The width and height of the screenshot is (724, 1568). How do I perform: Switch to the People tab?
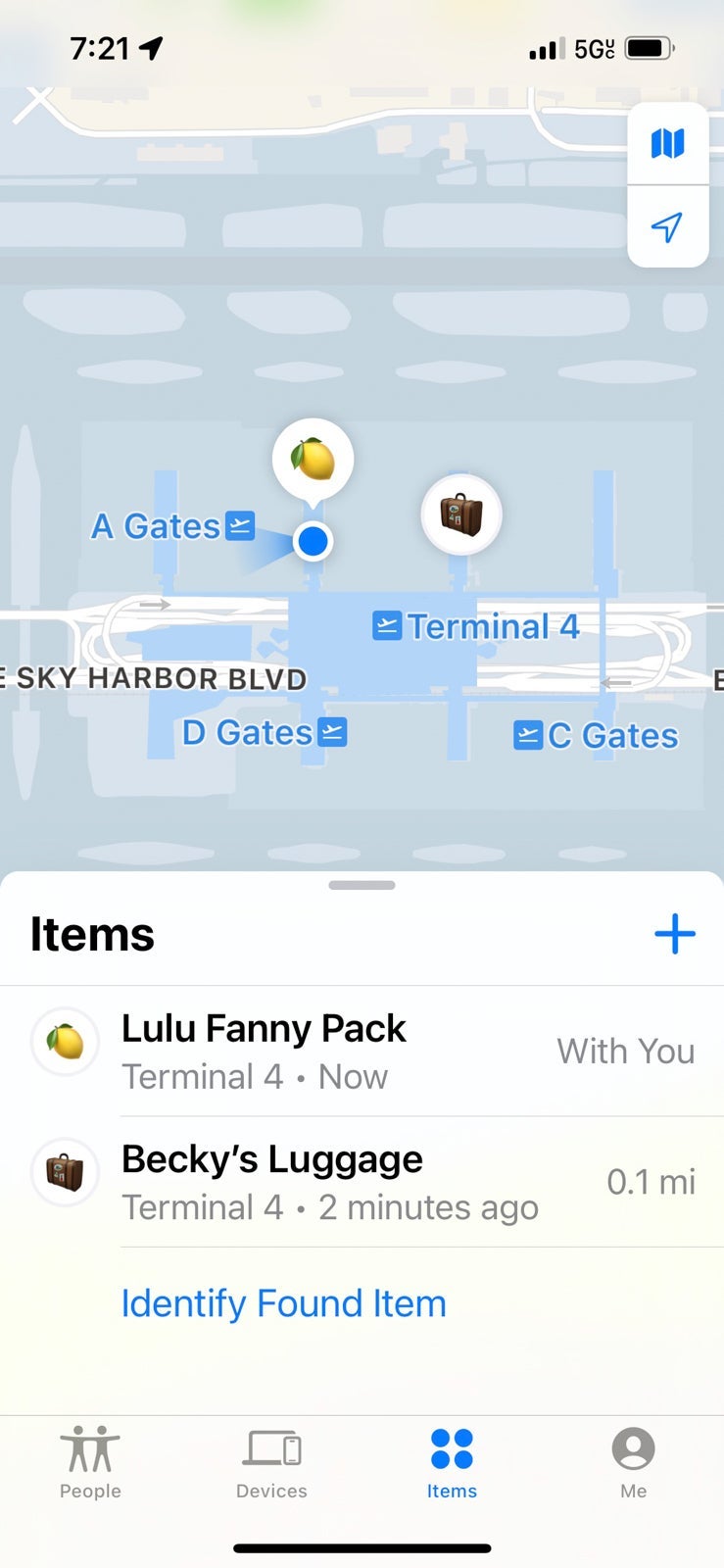pos(90,1462)
